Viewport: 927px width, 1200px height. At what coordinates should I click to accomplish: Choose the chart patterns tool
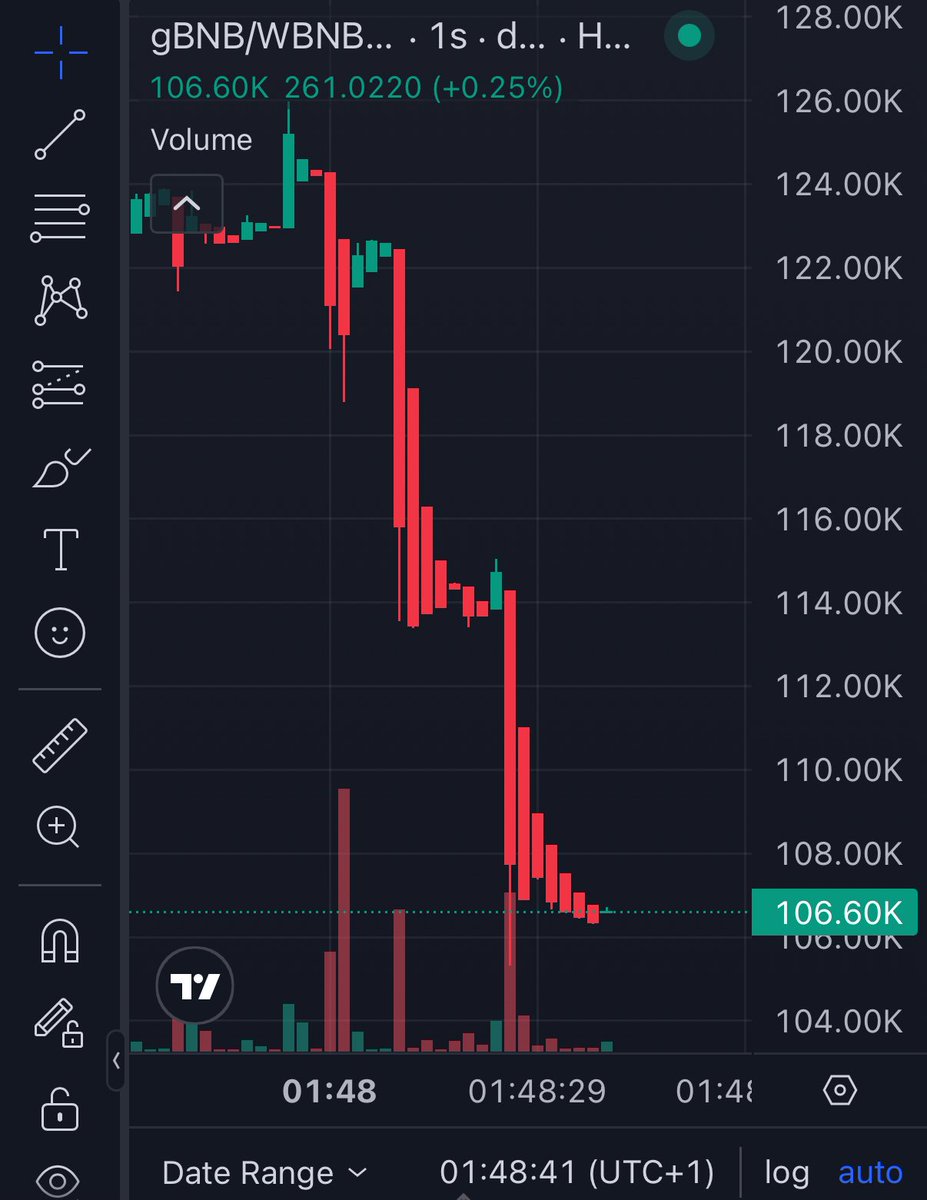coord(60,299)
